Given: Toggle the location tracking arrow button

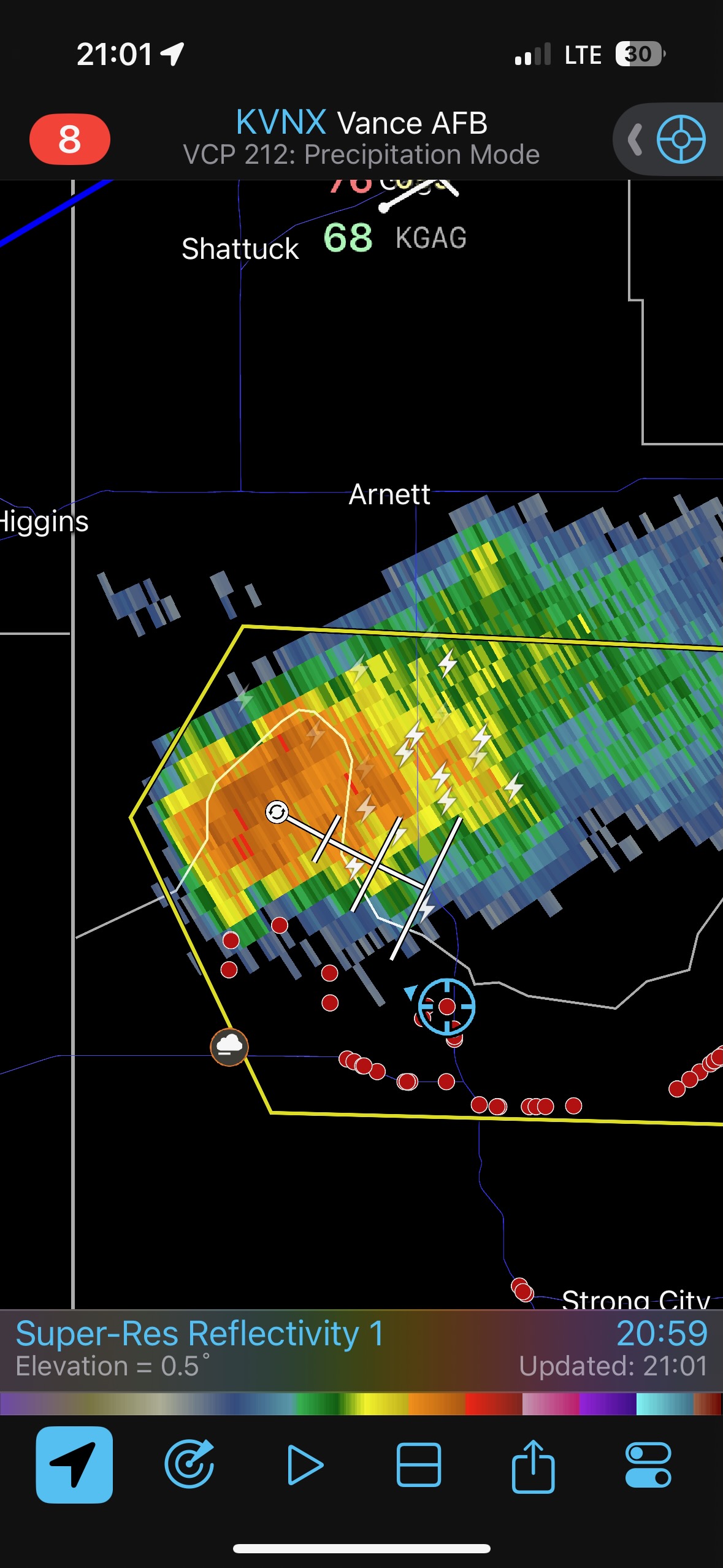Looking at the screenshot, I should pyautogui.click(x=74, y=1464).
